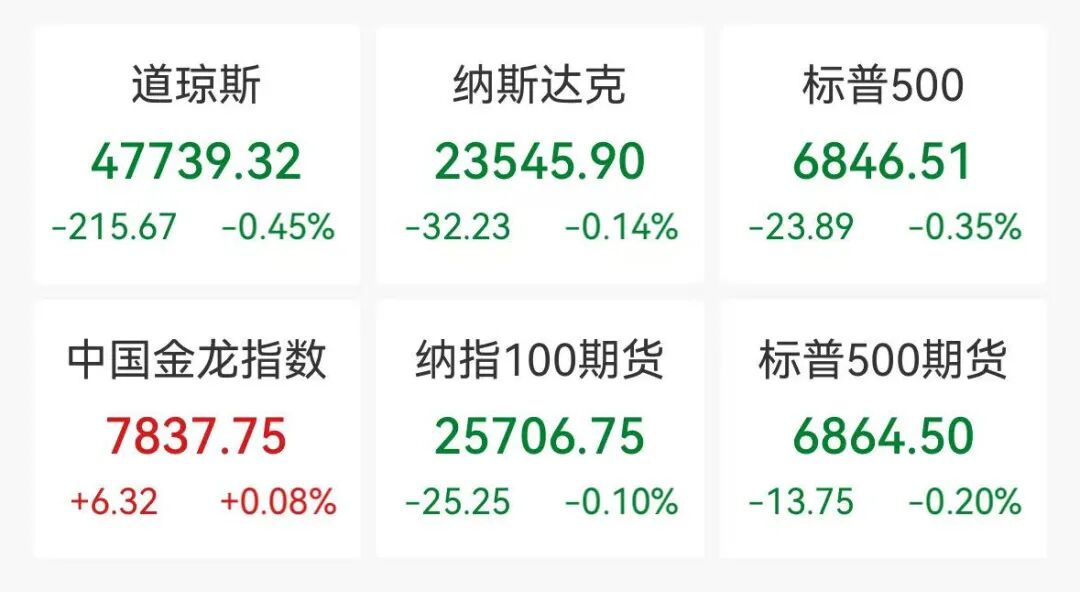The width and height of the screenshot is (1080, 592).
Task: Select the 纳指100期货 card
Action: coord(540,430)
